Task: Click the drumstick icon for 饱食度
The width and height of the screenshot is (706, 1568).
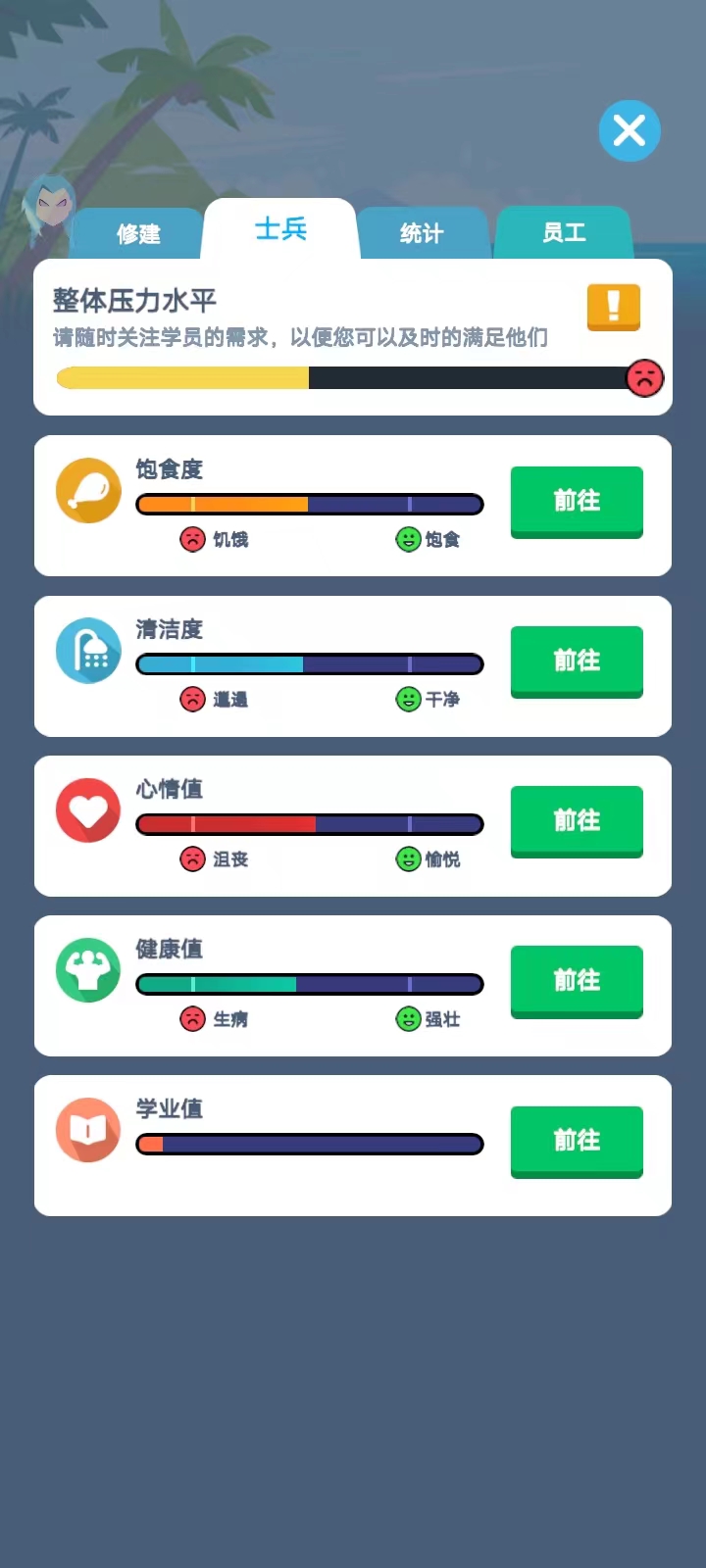Action: [88, 490]
